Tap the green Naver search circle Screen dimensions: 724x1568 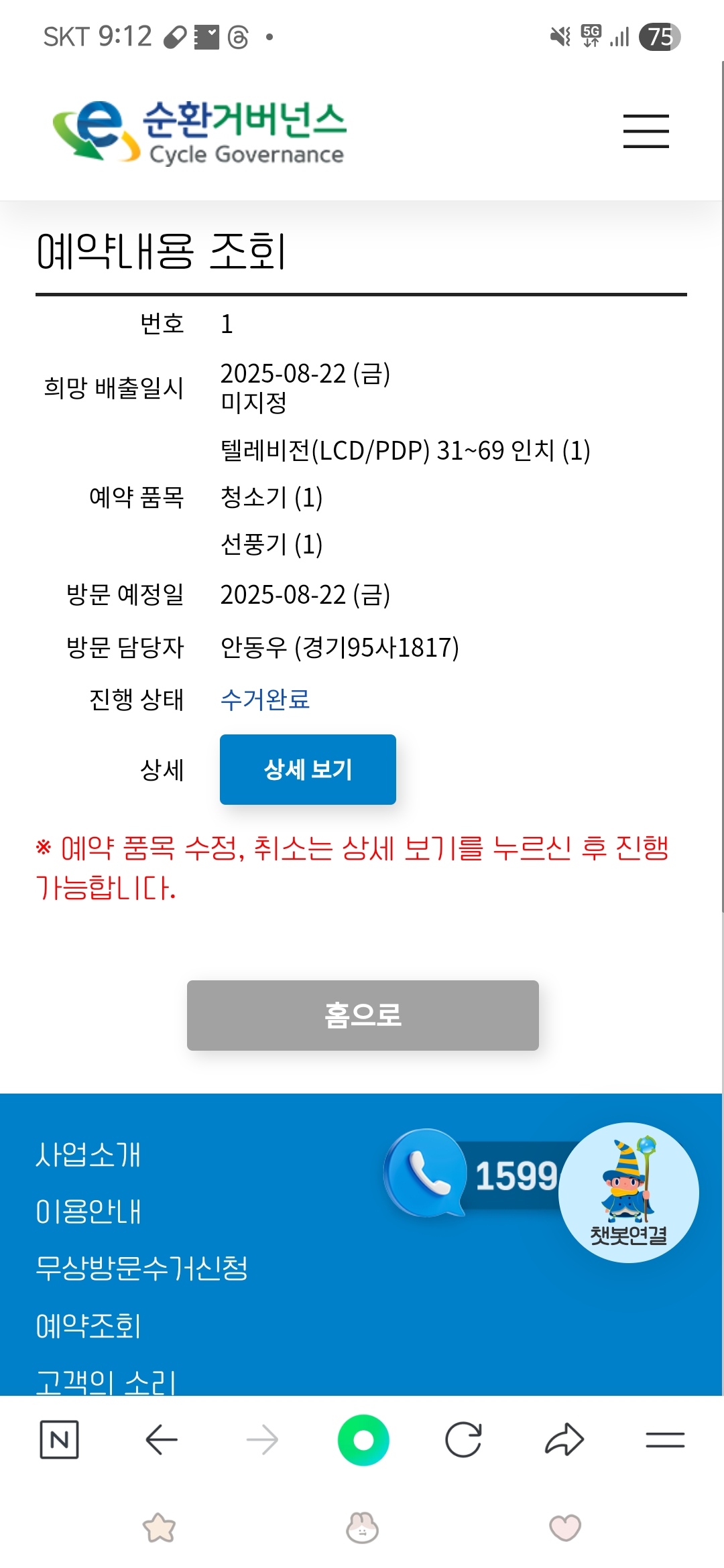[363, 1439]
